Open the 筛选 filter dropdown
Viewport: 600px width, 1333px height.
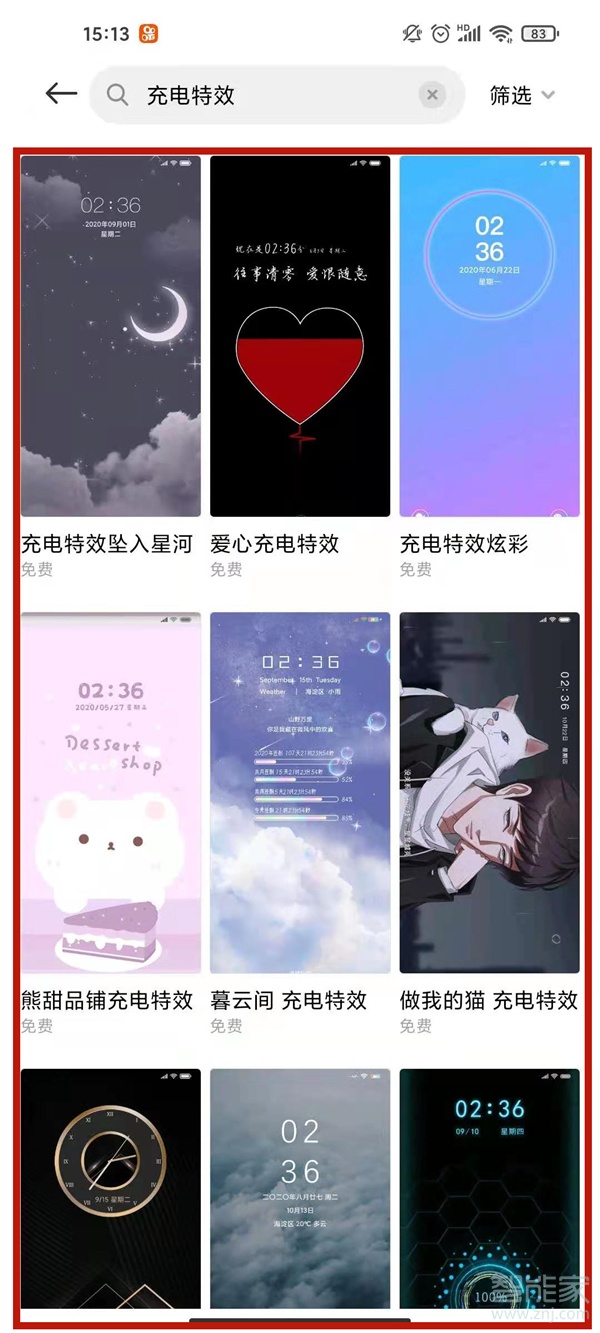(x=521, y=95)
